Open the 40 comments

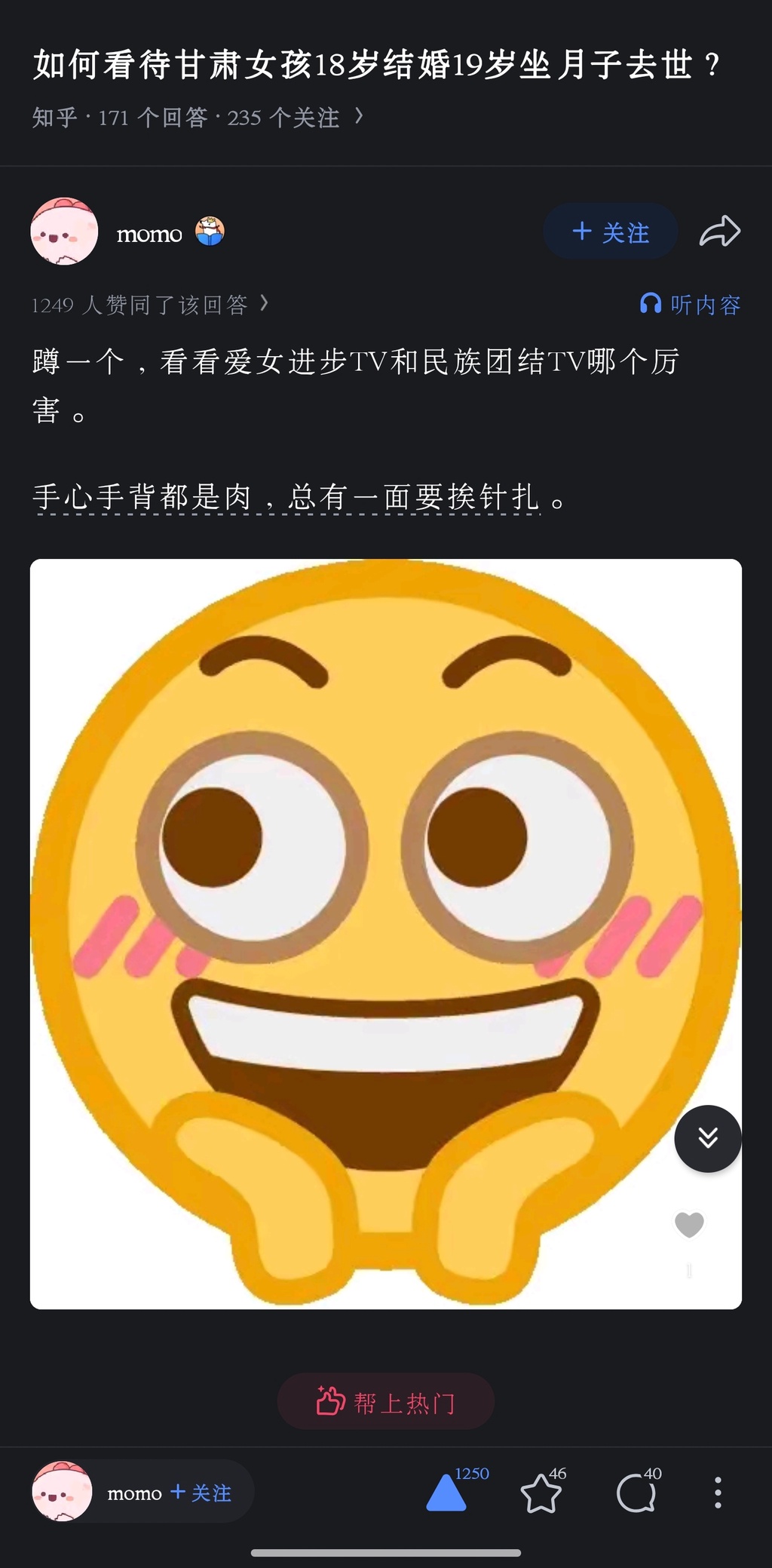(636, 1493)
